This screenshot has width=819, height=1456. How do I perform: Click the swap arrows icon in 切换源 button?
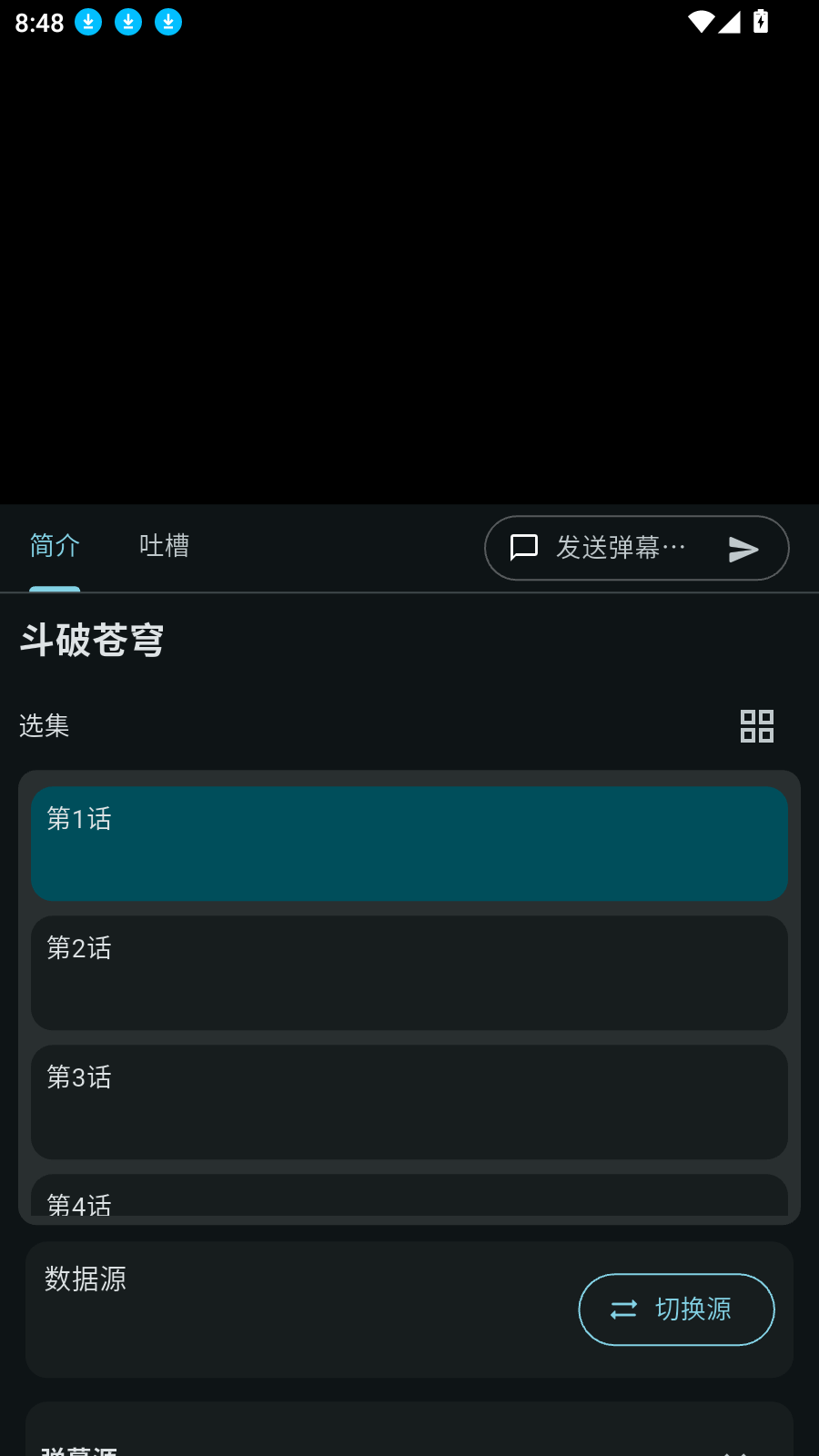[622, 1309]
